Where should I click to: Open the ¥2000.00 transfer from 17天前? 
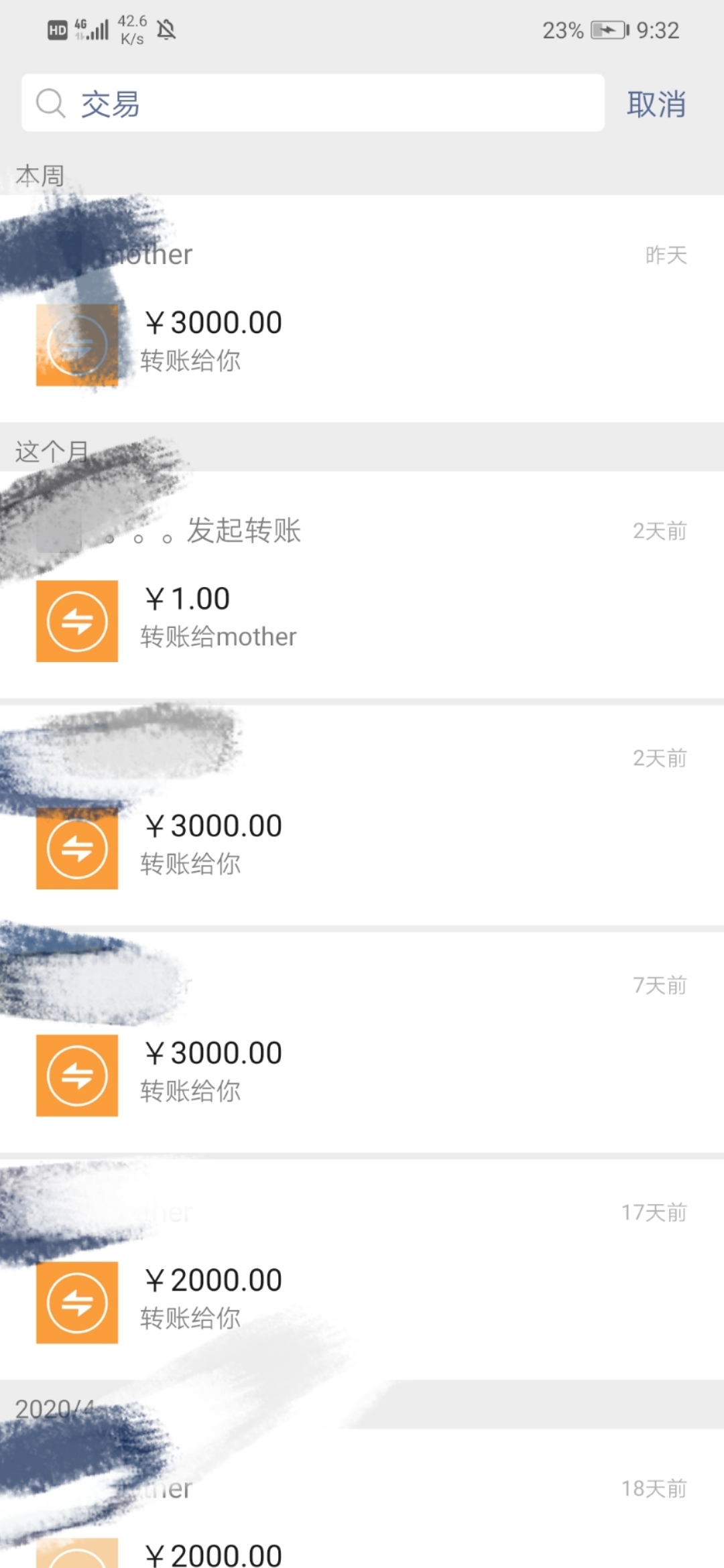[x=362, y=1269]
